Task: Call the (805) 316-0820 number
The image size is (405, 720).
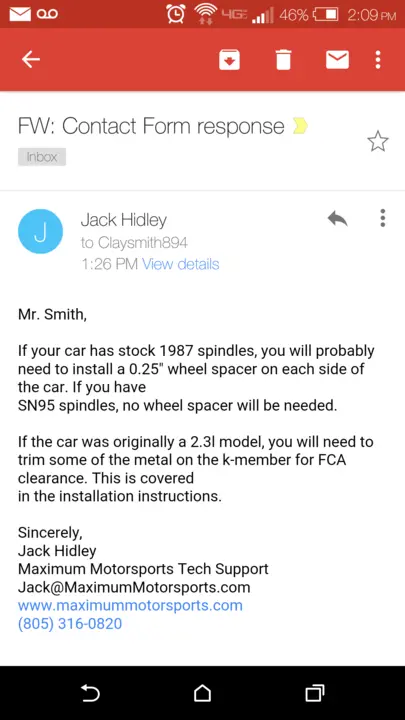Action: (x=70, y=624)
